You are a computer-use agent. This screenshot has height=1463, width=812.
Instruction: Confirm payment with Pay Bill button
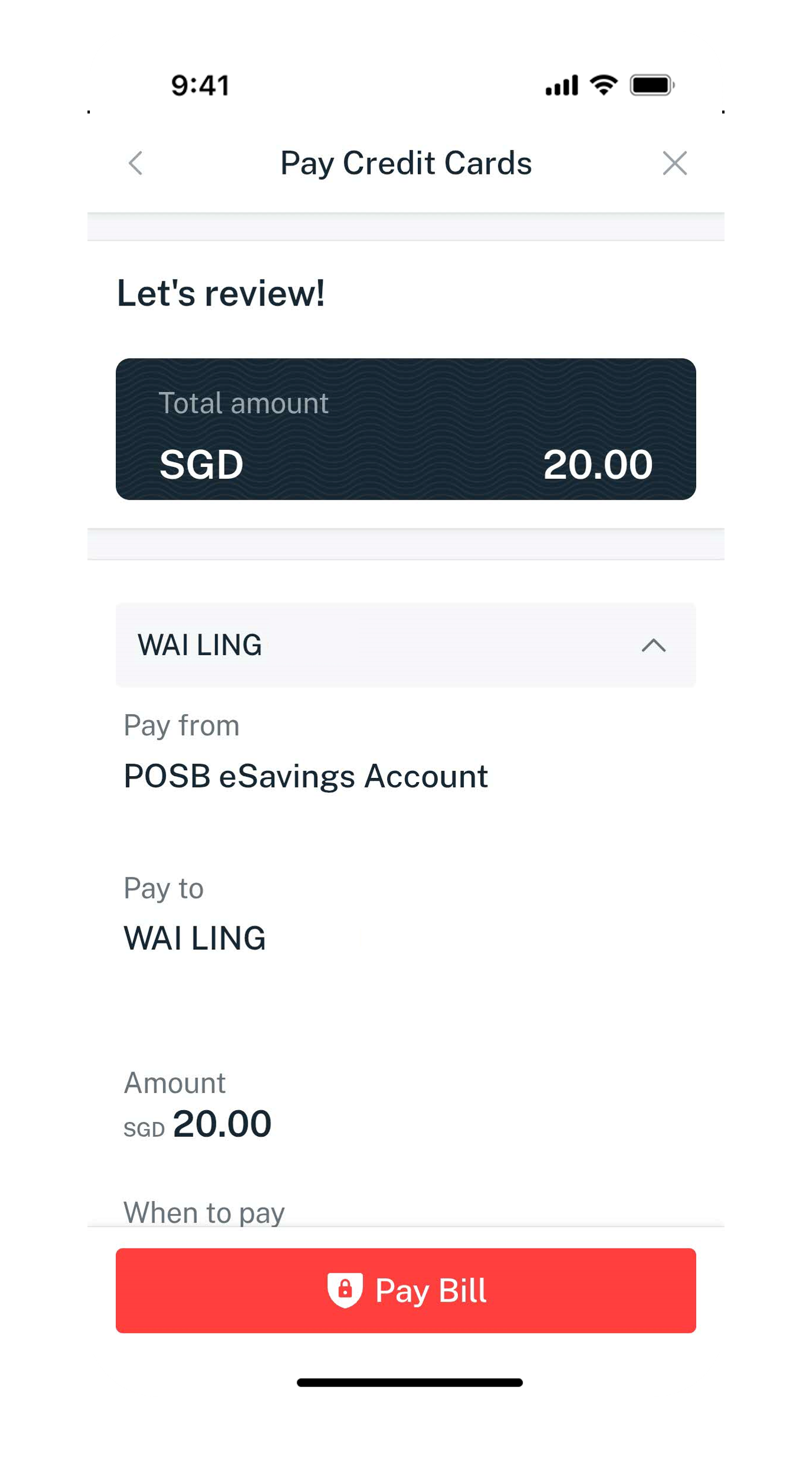coord(405,1290)
